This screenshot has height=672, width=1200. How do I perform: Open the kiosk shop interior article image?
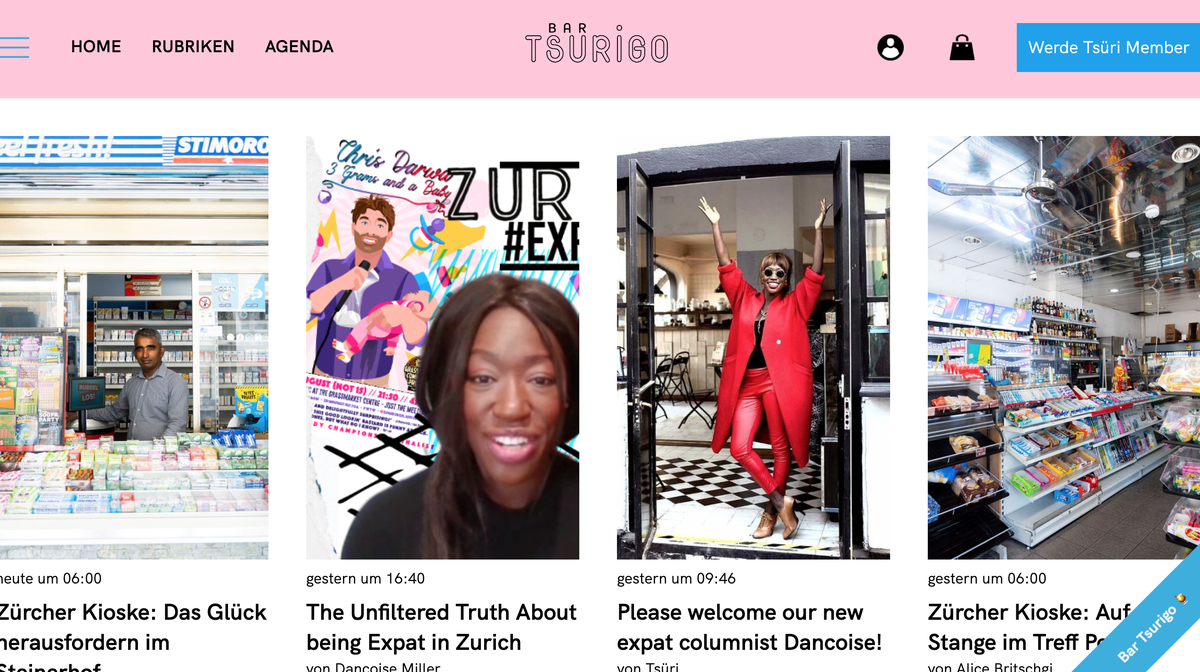(1063, 347)
